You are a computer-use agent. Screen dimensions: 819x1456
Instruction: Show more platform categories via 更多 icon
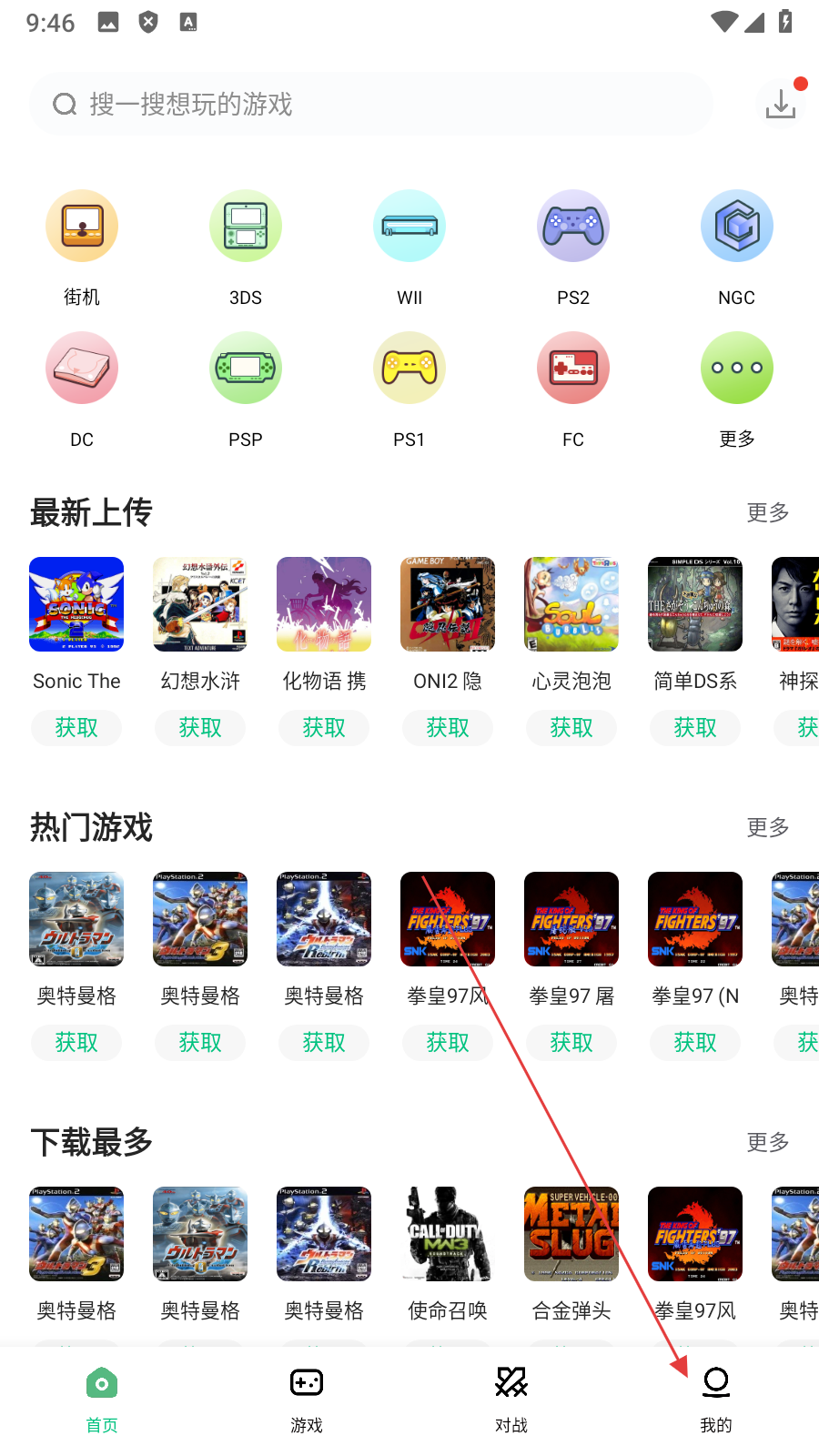coord(737,369)
